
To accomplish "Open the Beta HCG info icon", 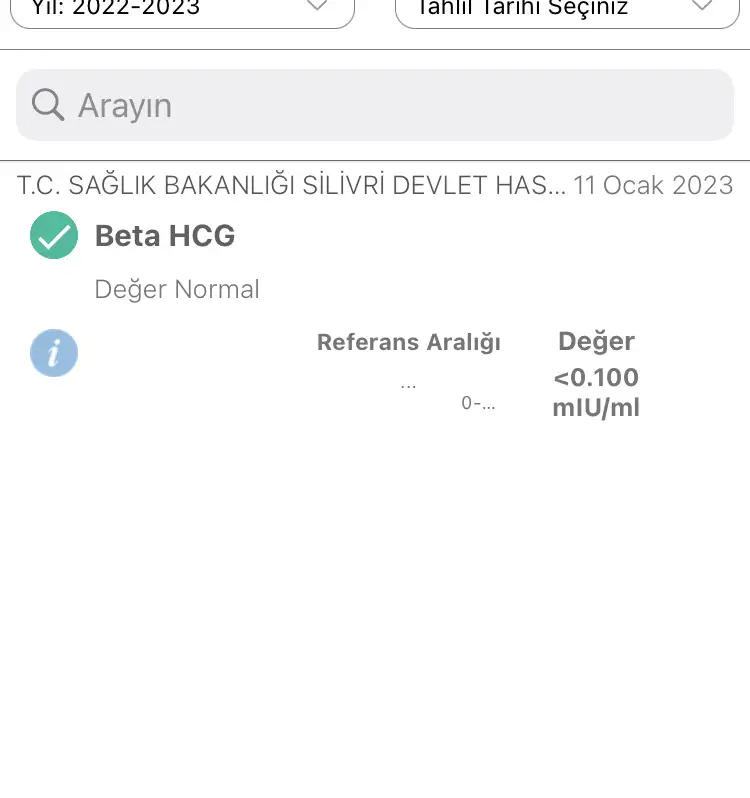I will [x=54, y=353].
